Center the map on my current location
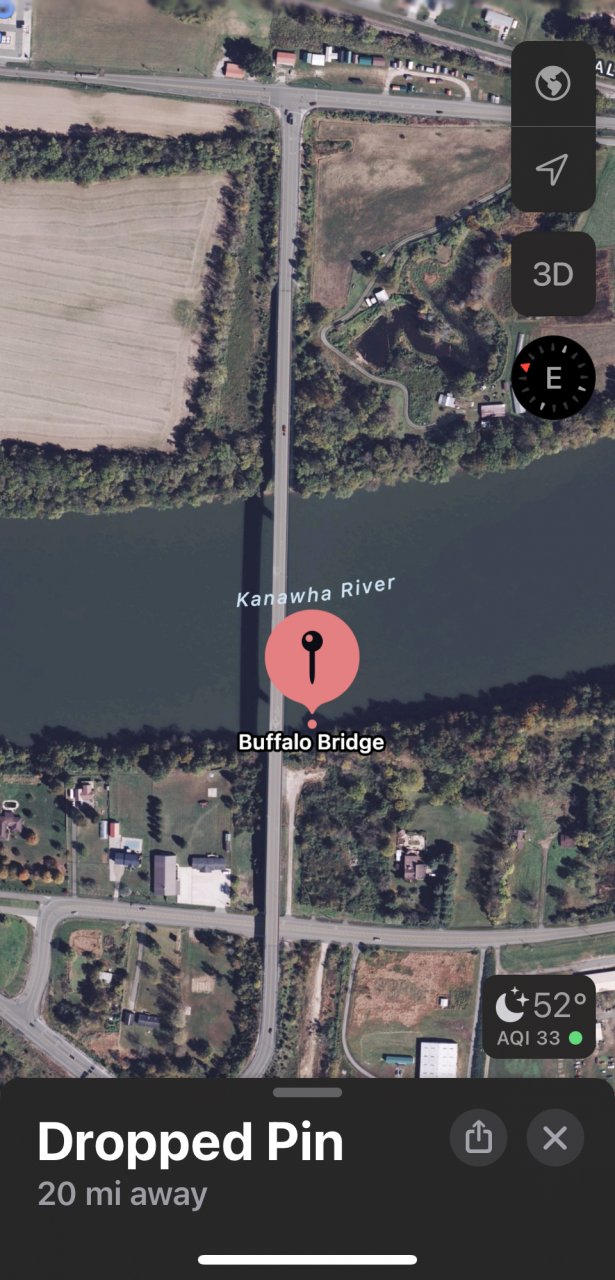Screen dimensions: 615x1280 point(552,169)
